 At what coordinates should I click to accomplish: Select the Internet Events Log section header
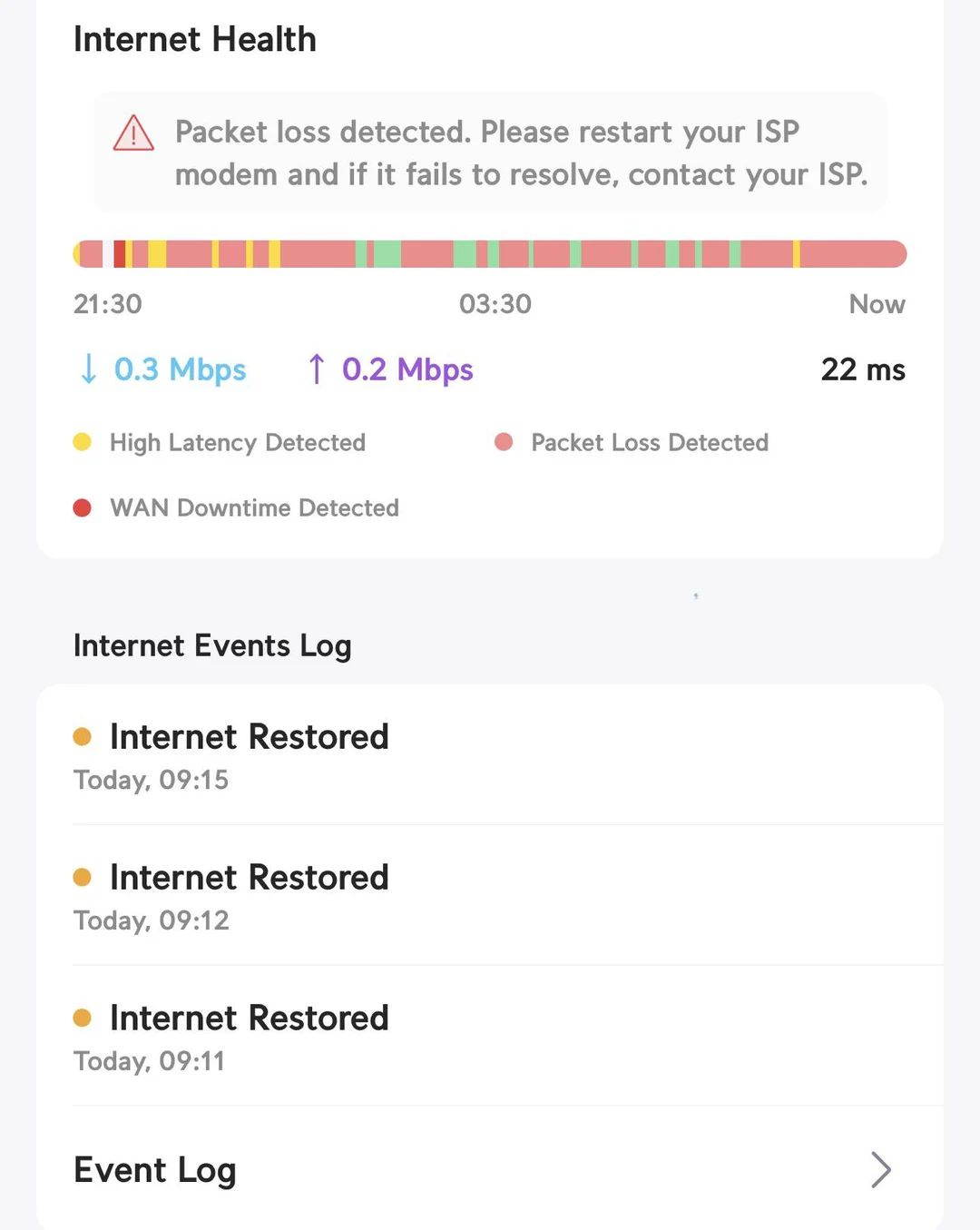point(212,645)
